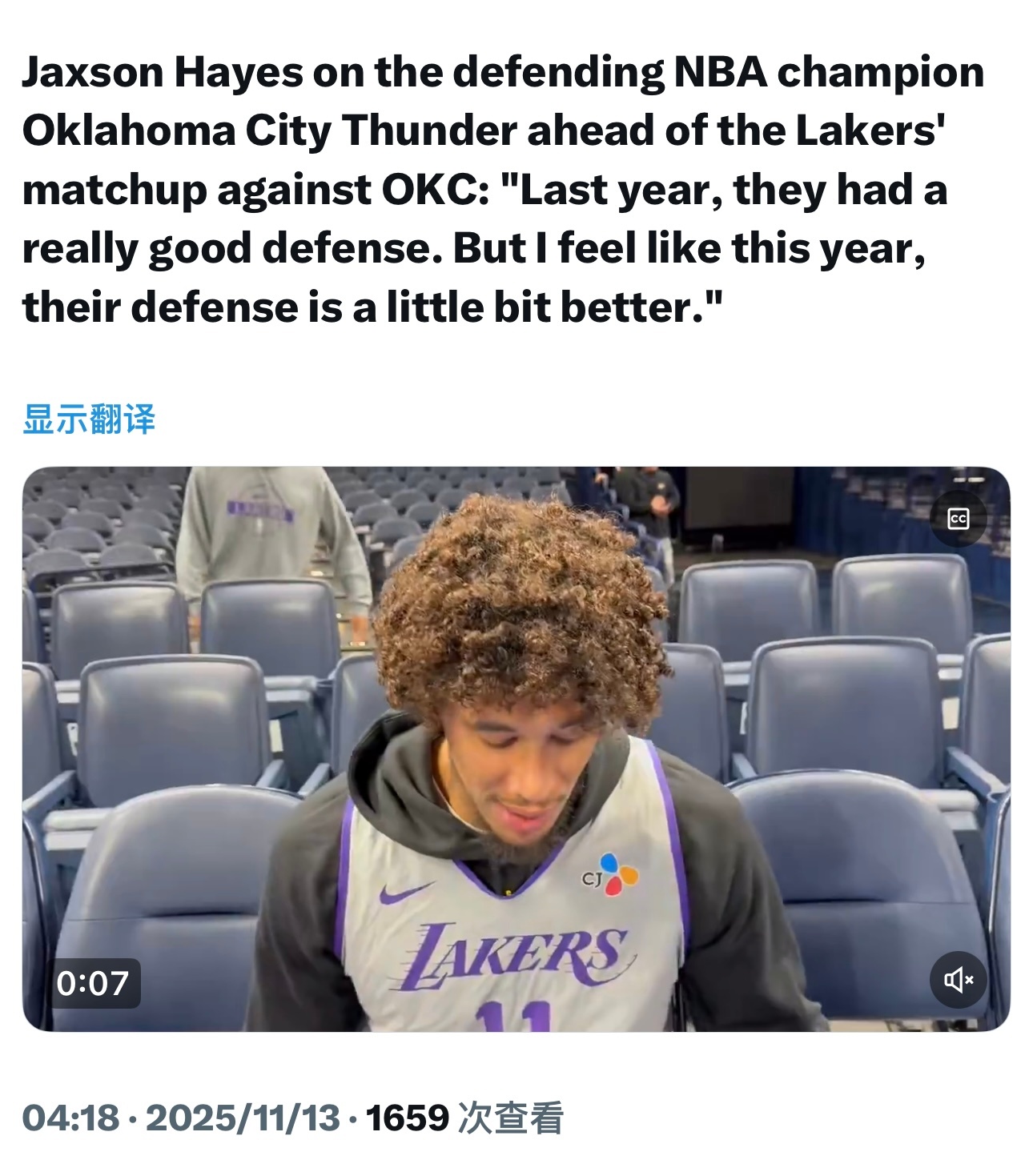
Task: Unmute the video sound
Action: pyautogui.click(x=958, y=979)
